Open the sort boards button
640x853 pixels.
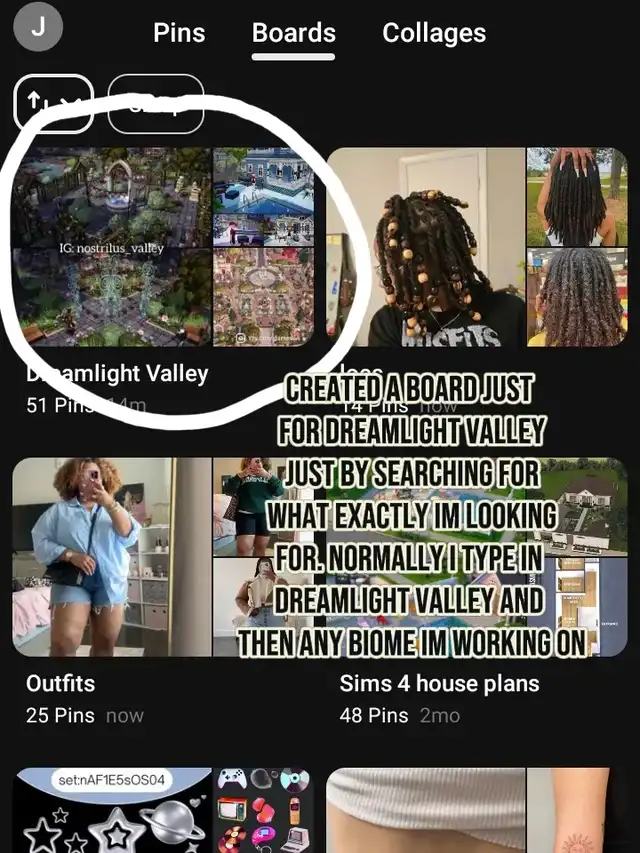[x=53, y=103]
